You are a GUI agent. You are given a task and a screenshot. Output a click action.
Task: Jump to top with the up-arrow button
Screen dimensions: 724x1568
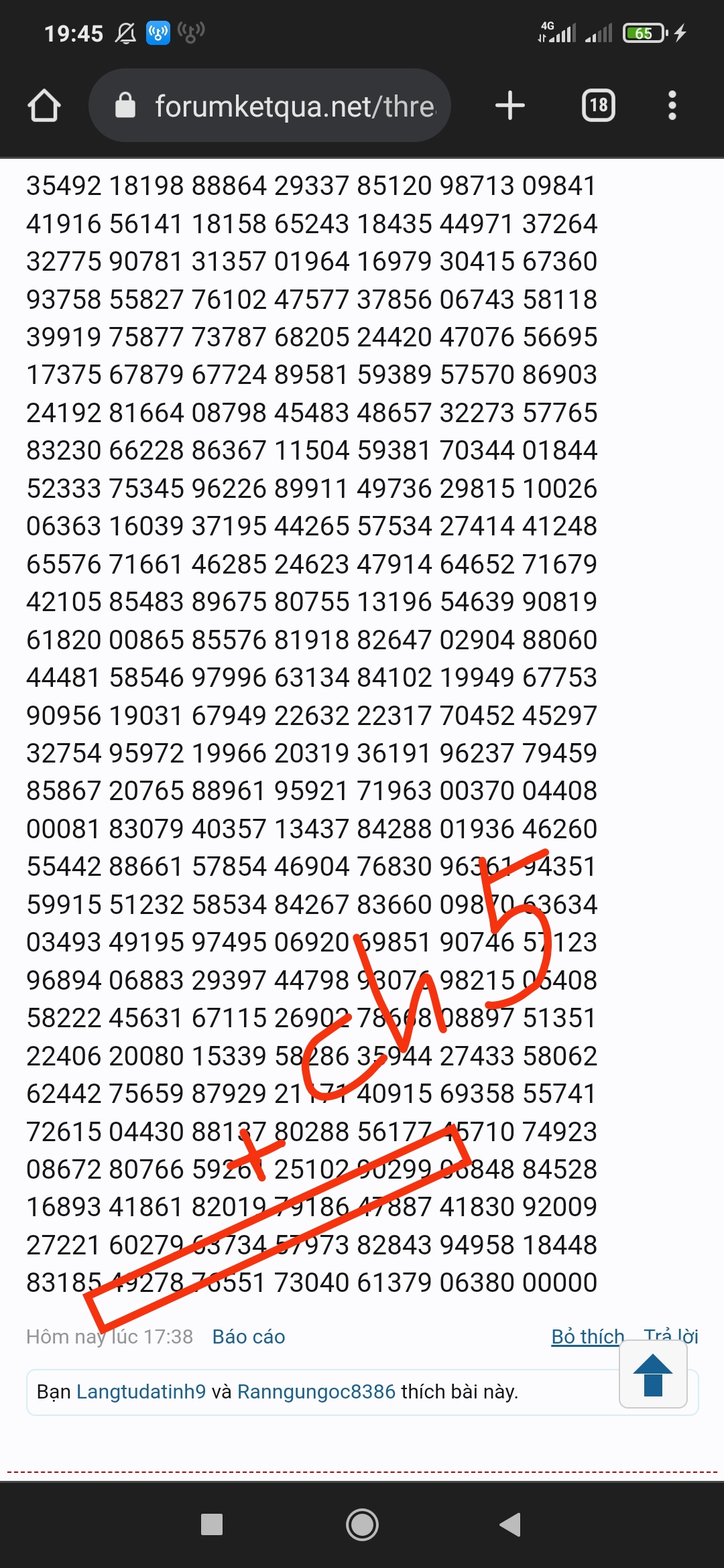coord(653,1375)
